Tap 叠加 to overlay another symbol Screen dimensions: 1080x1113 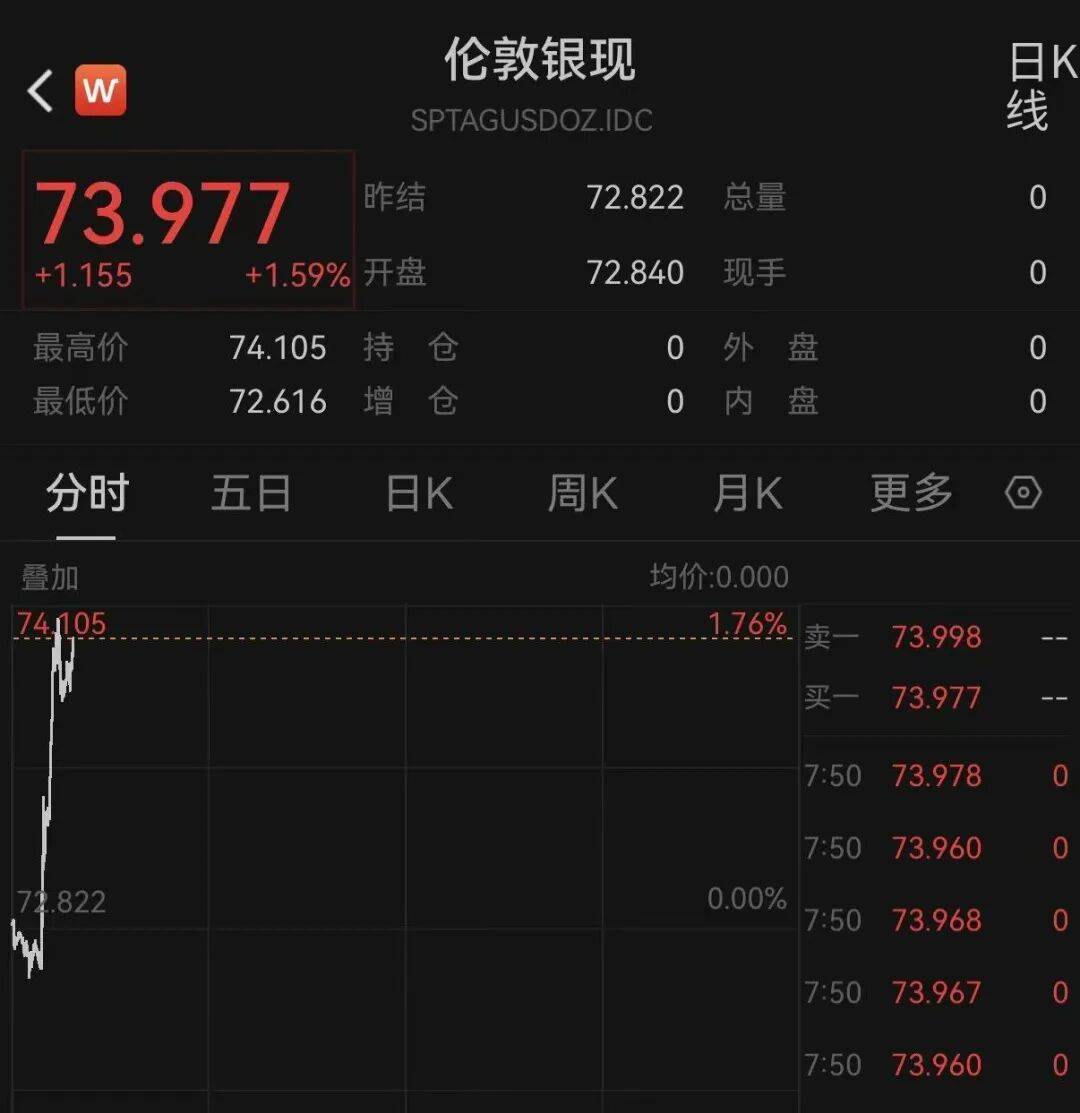click(50, 577)
